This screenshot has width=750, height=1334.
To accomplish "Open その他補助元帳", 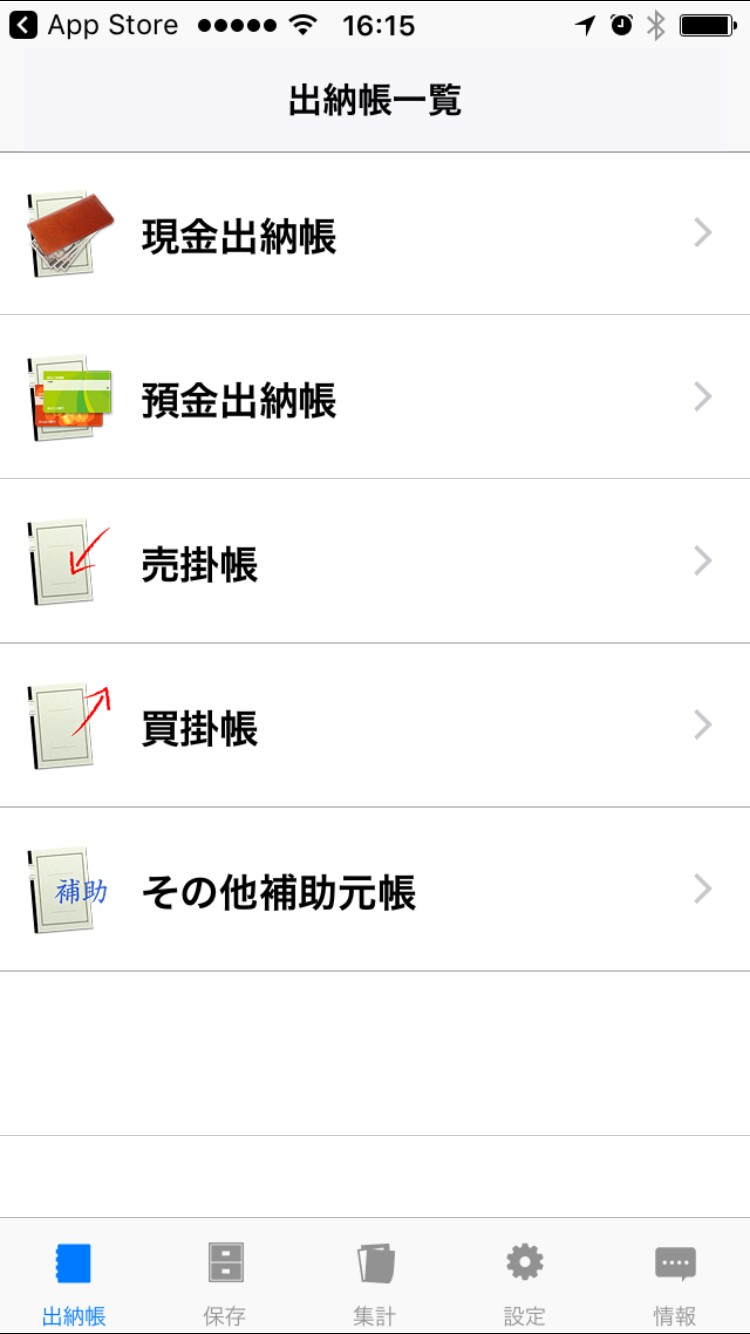I will point(375,890).
